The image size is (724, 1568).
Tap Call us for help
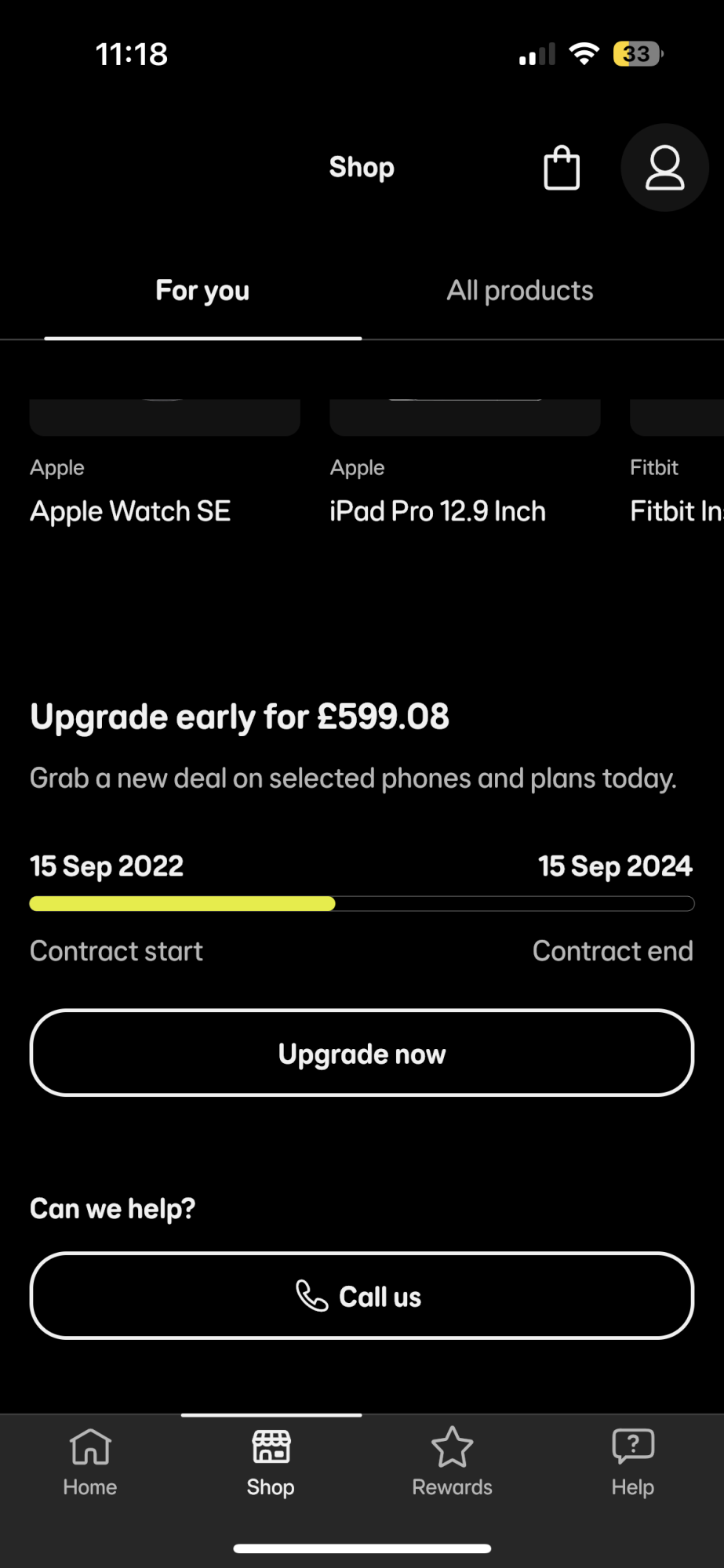362,1296
